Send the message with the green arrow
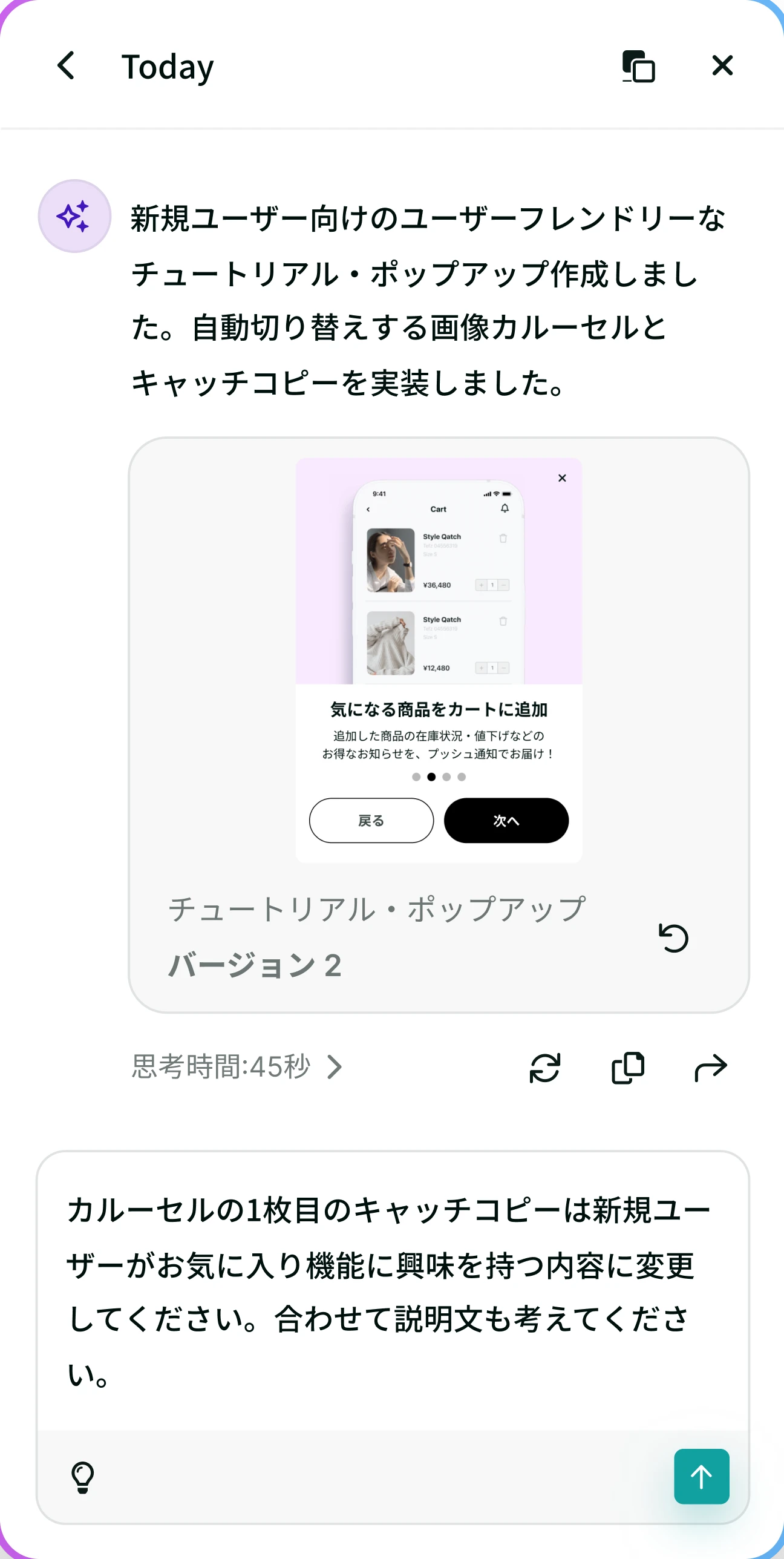 [x=702, y=1476]
